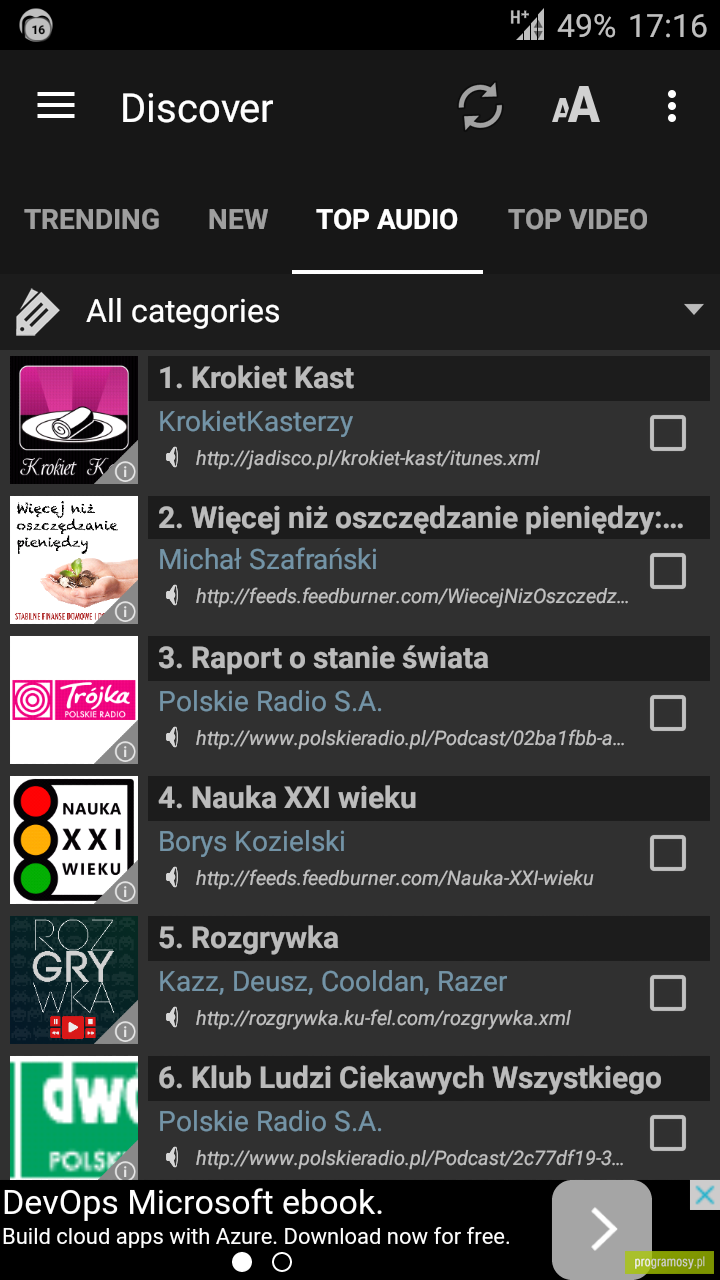720x1280 pixels.
Task: Close the DevOps Microsoft ebook ad
Action: click(x=705, y=1195)
